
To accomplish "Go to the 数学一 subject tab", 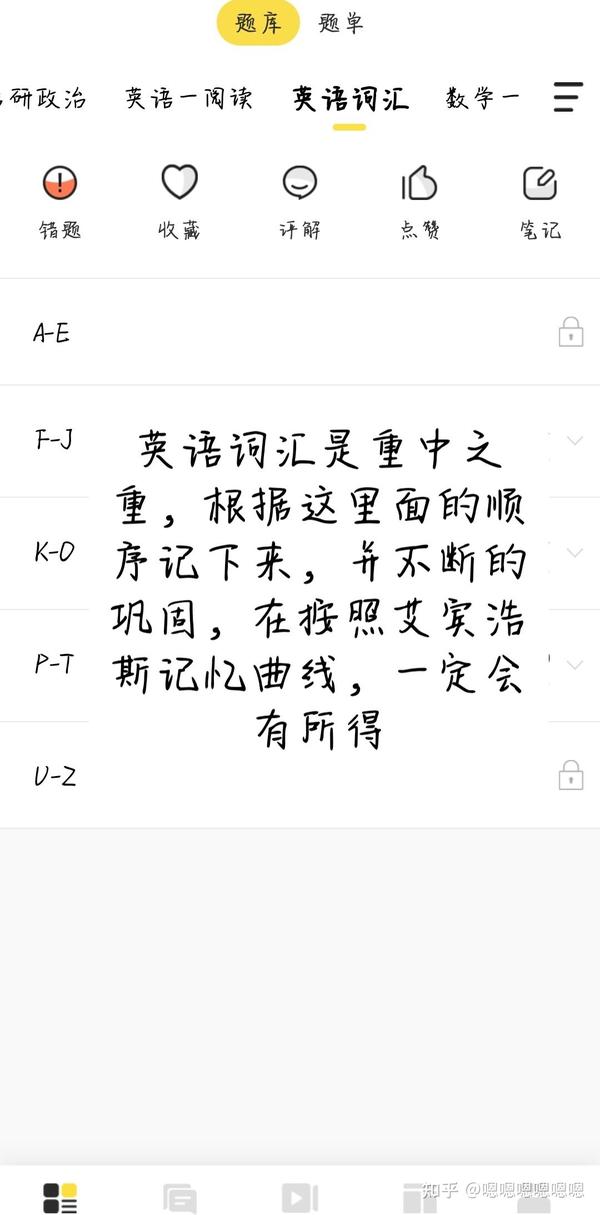I will (x=482, y=98).
